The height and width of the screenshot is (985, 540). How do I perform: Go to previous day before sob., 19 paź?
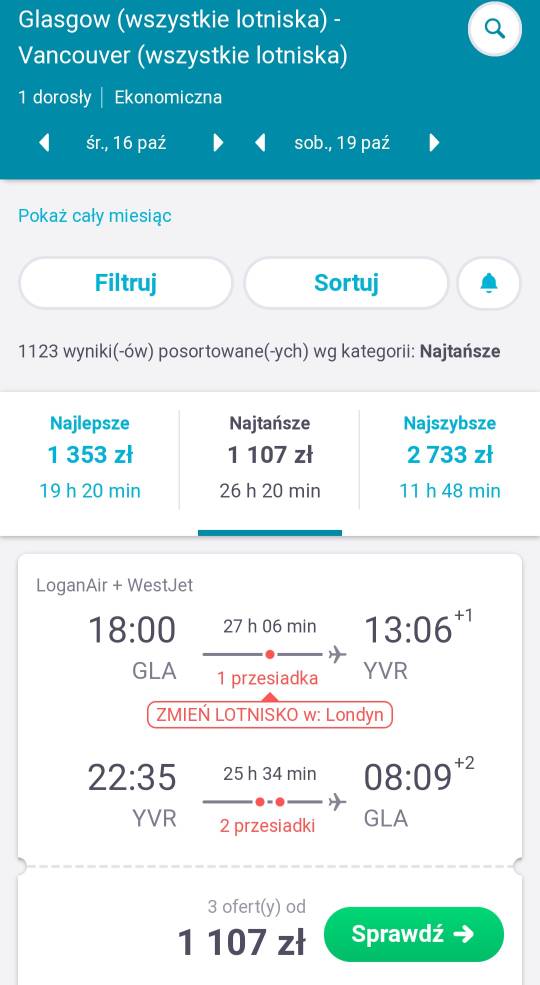coord(260,143)
